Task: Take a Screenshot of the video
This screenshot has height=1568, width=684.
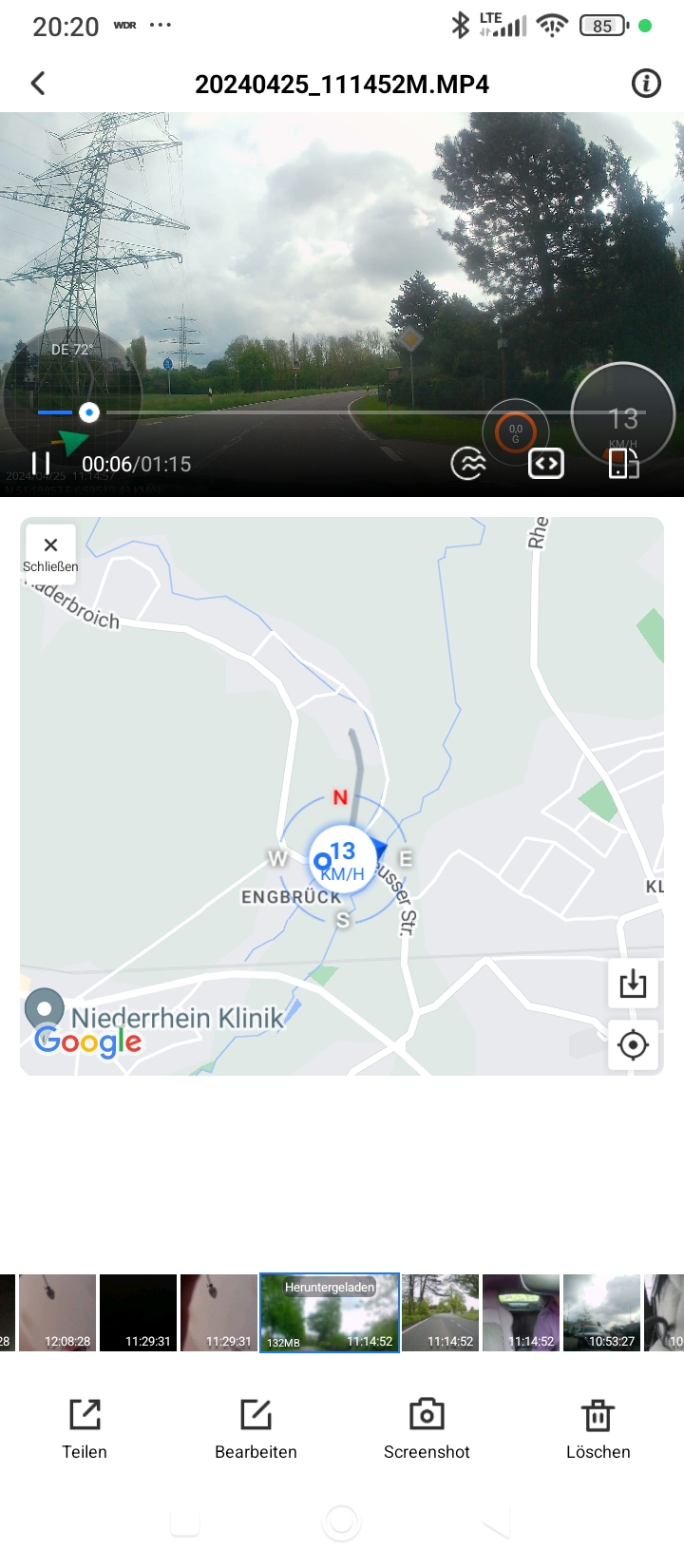Action: [x=427, y=1427]
